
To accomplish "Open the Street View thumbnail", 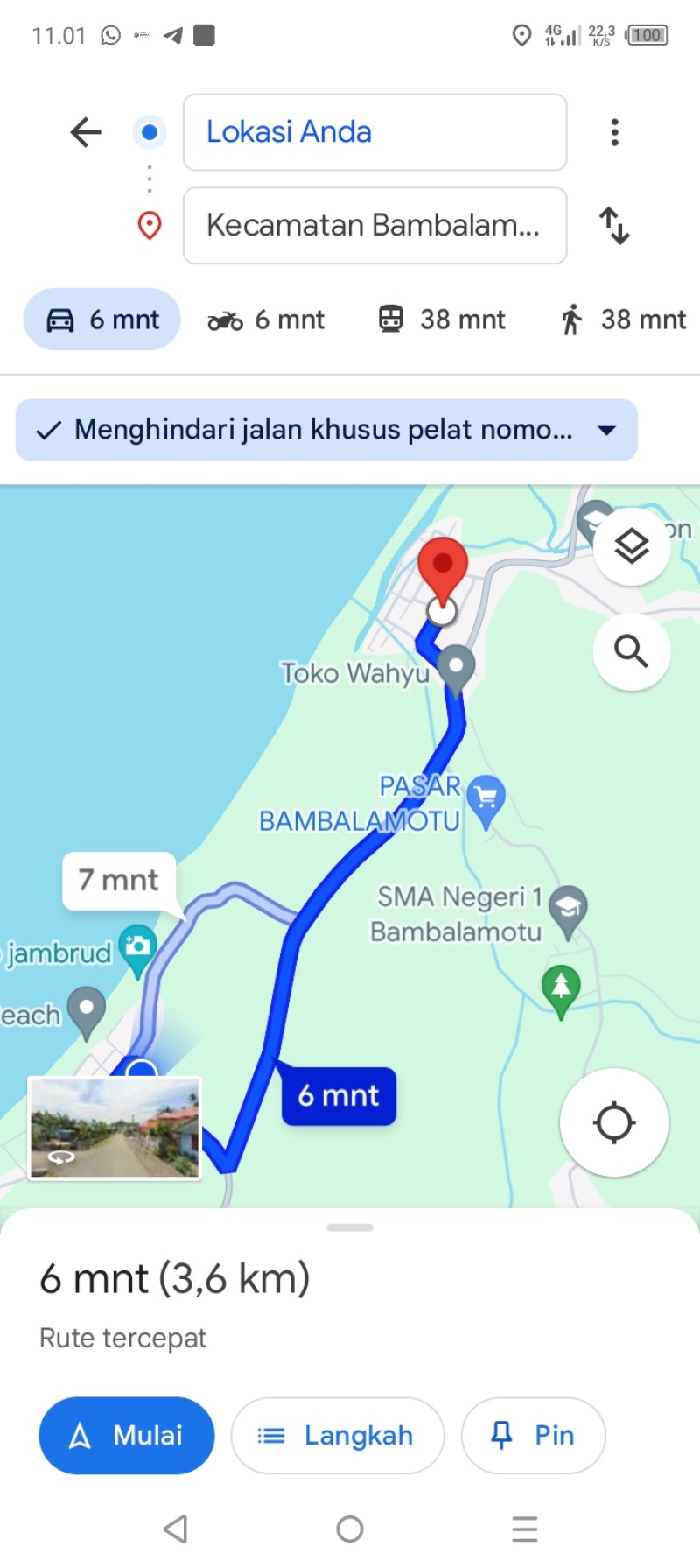I will (115, 1128).
